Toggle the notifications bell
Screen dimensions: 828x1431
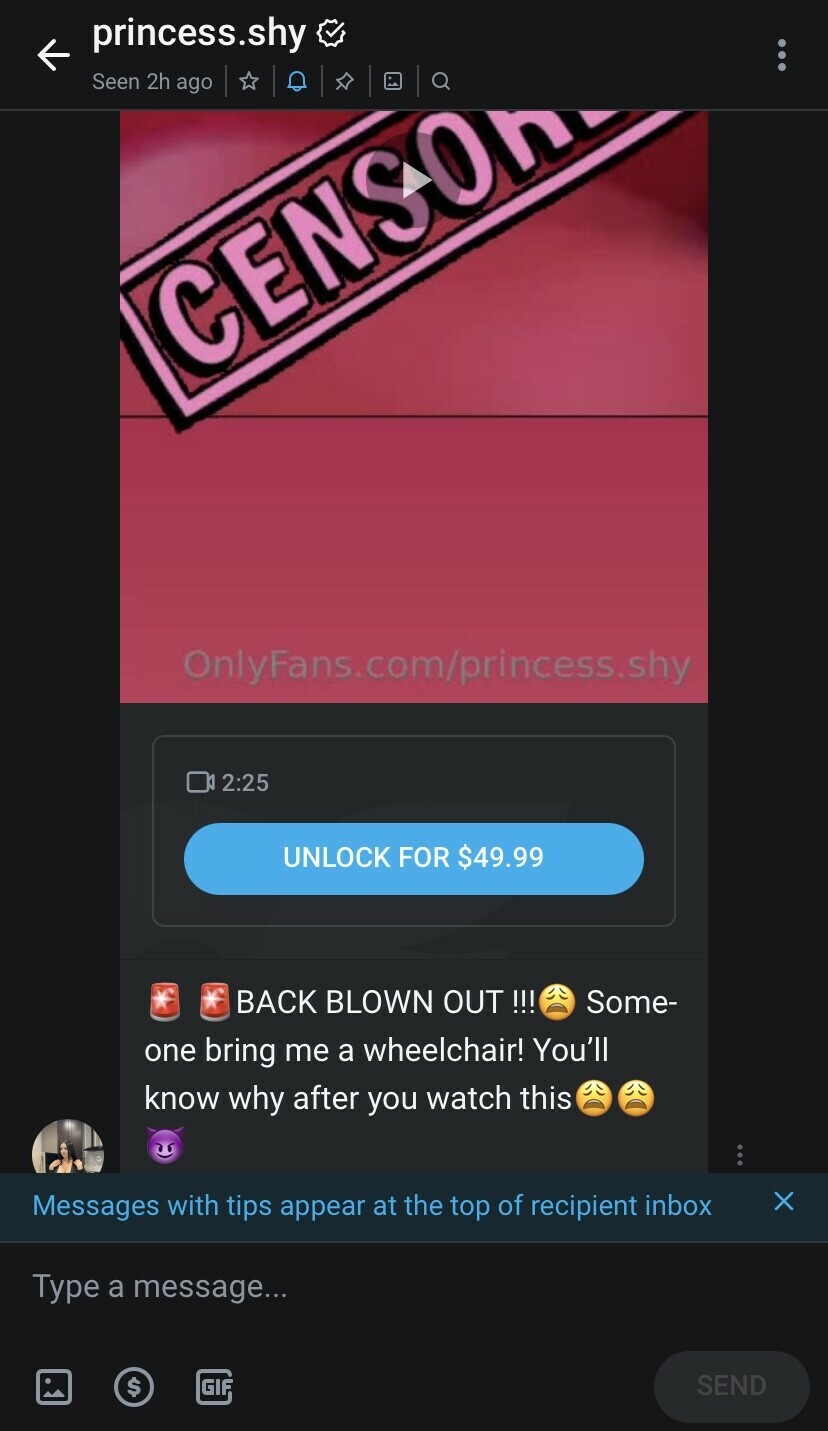[x=297, y=82]
